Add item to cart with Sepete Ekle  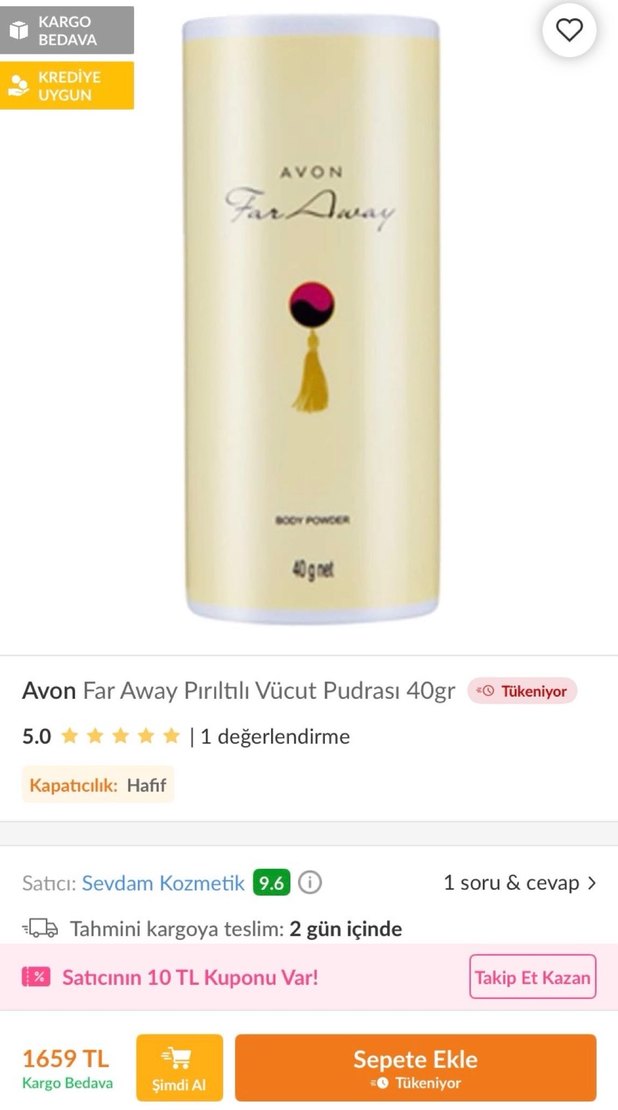click(415, 1067)
